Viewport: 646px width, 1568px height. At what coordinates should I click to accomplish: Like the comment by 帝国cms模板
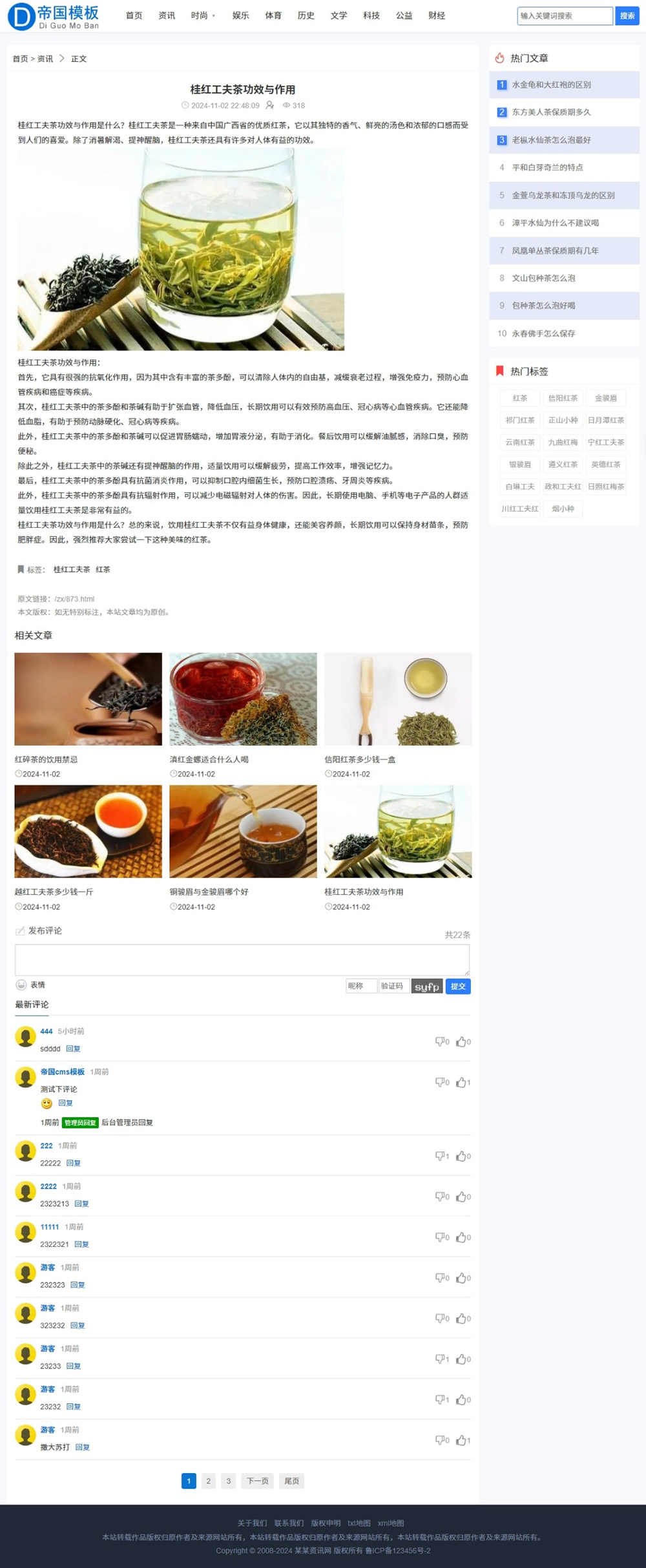[463, 1083]
